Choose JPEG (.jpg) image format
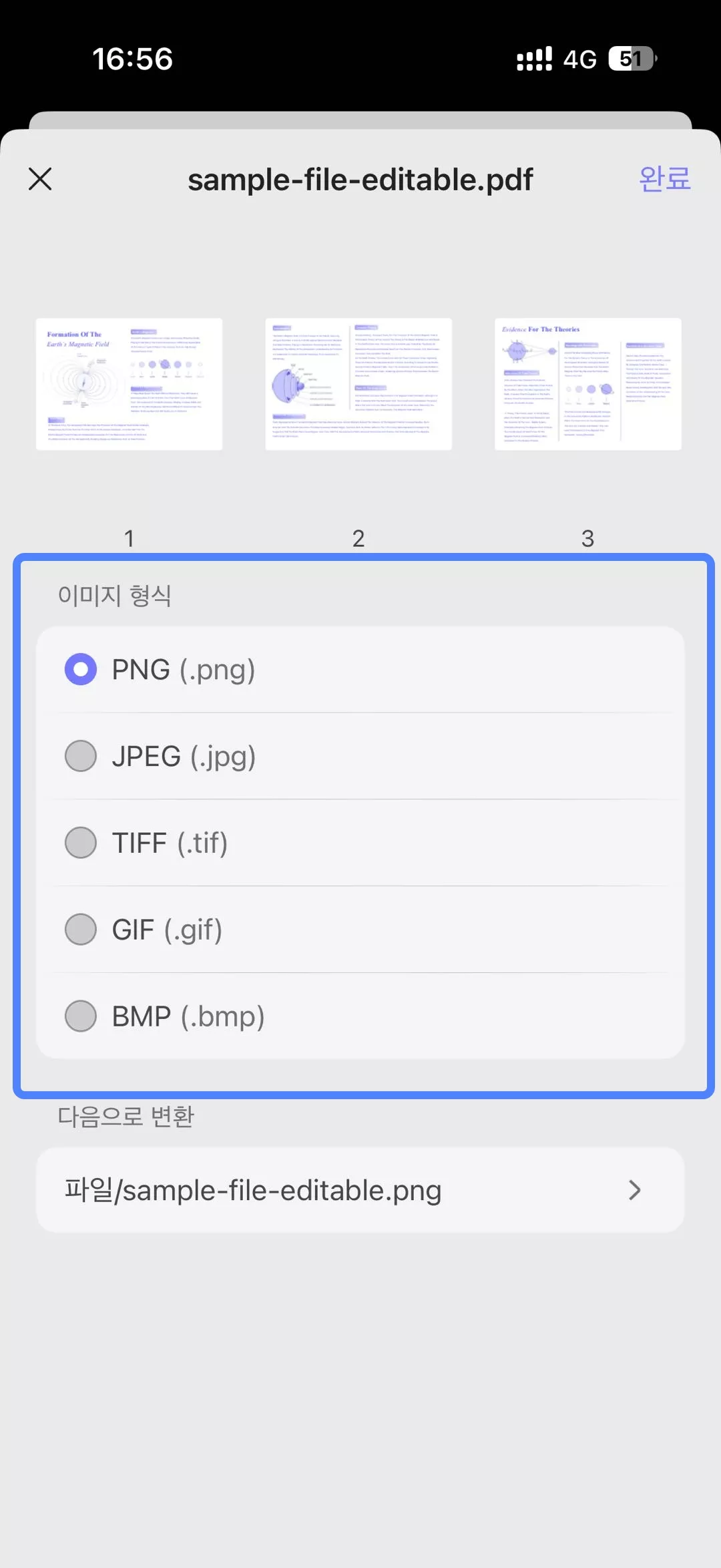Viewport: 721px width, 1568px height. [81, 756]
